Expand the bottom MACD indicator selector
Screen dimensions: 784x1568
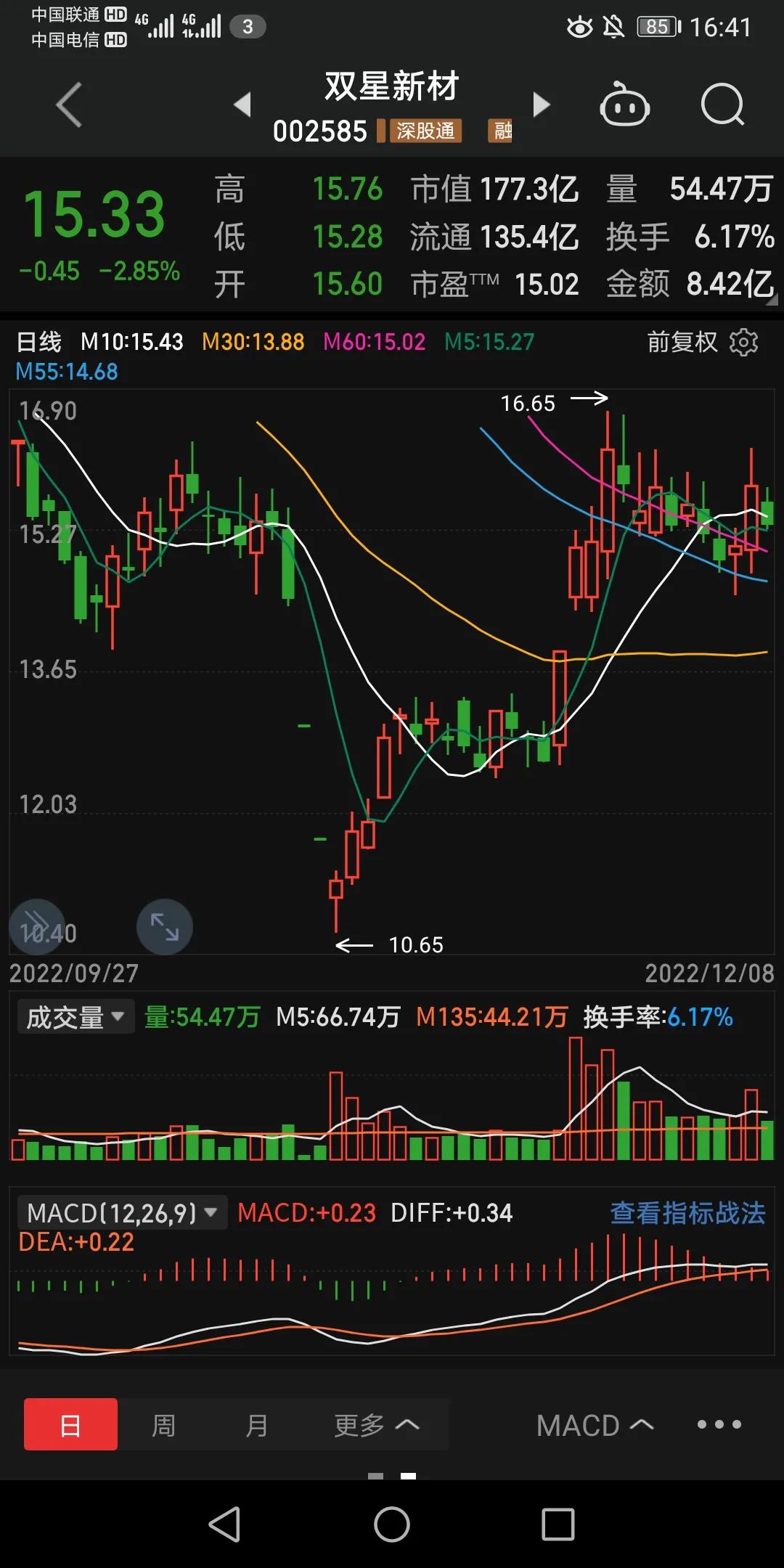point(595,1425)
